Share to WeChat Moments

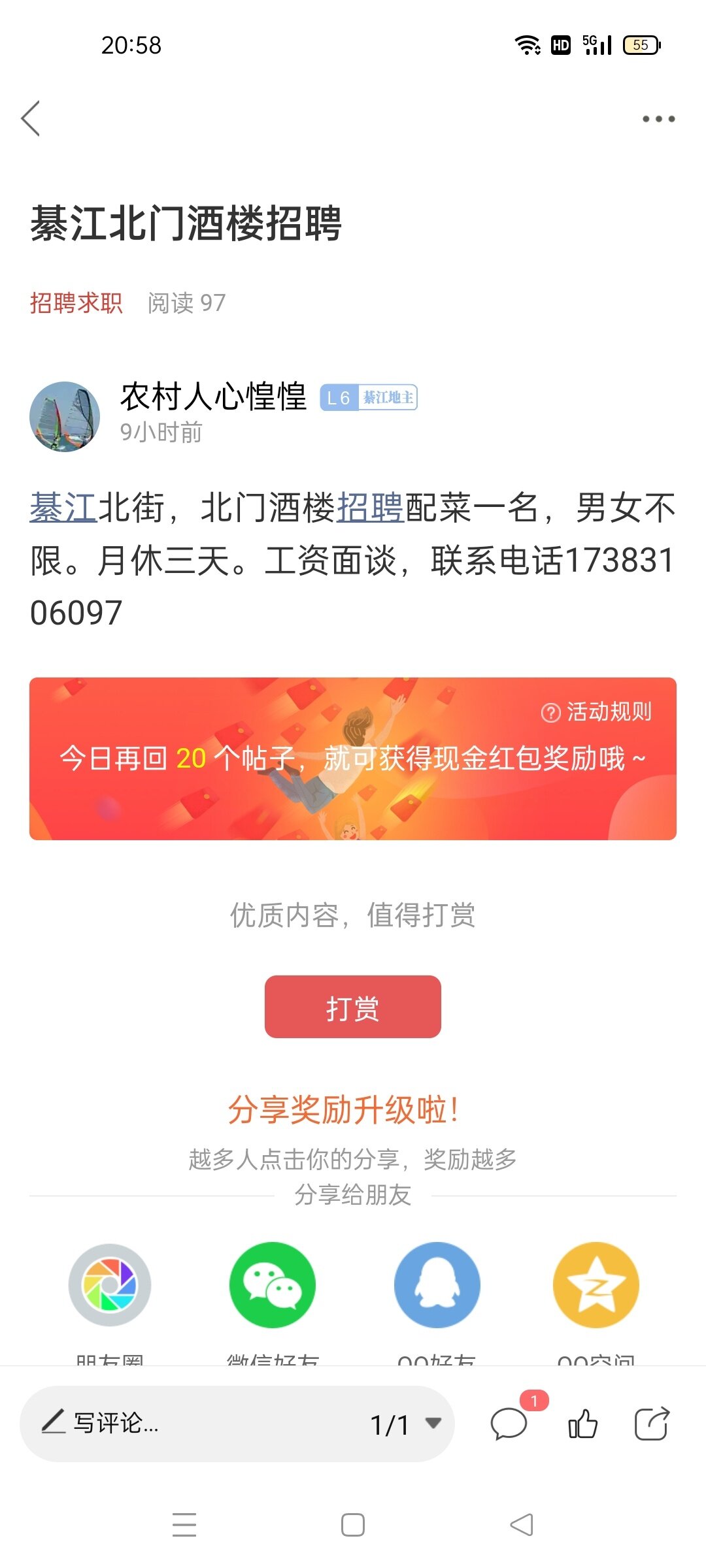coord(110,1284)
